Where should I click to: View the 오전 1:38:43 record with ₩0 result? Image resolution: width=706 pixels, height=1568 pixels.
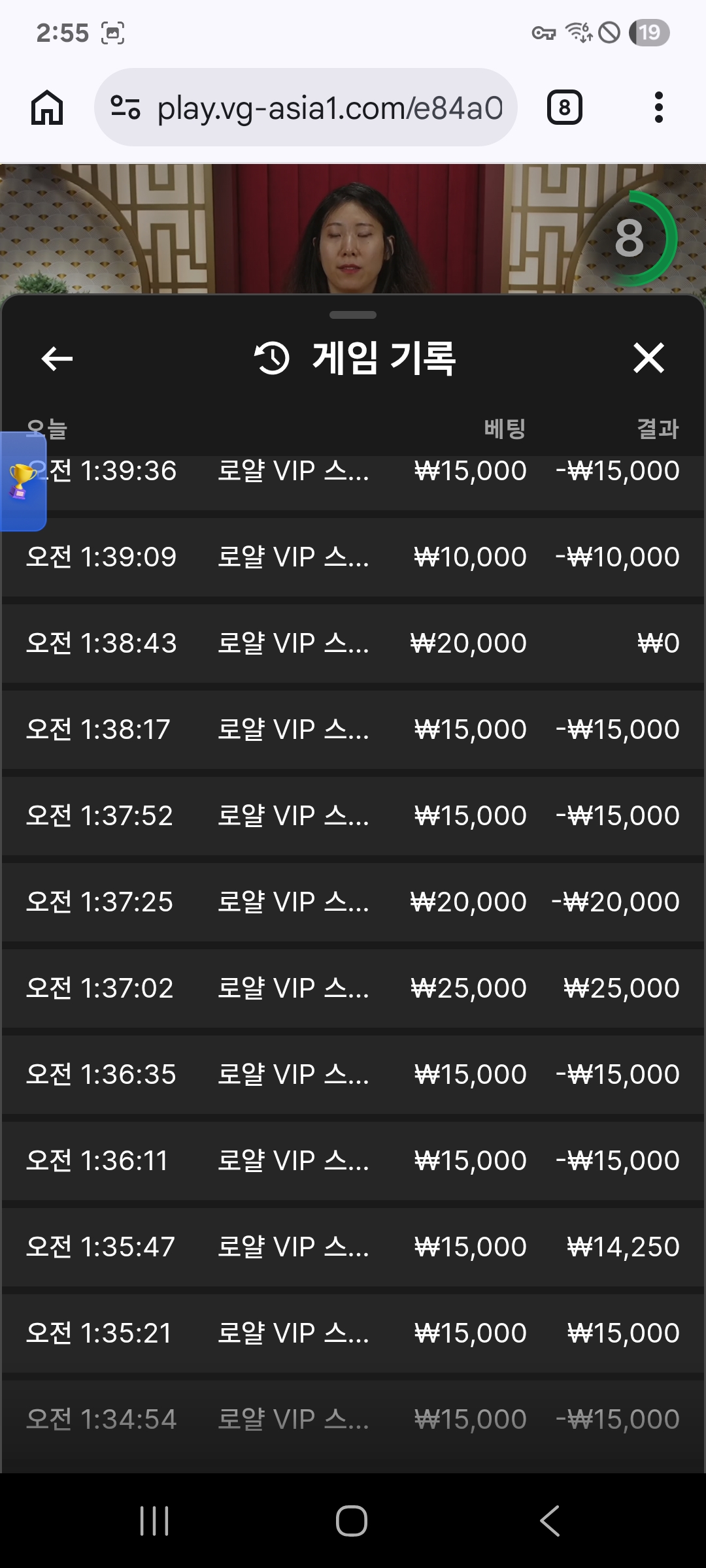353,644
